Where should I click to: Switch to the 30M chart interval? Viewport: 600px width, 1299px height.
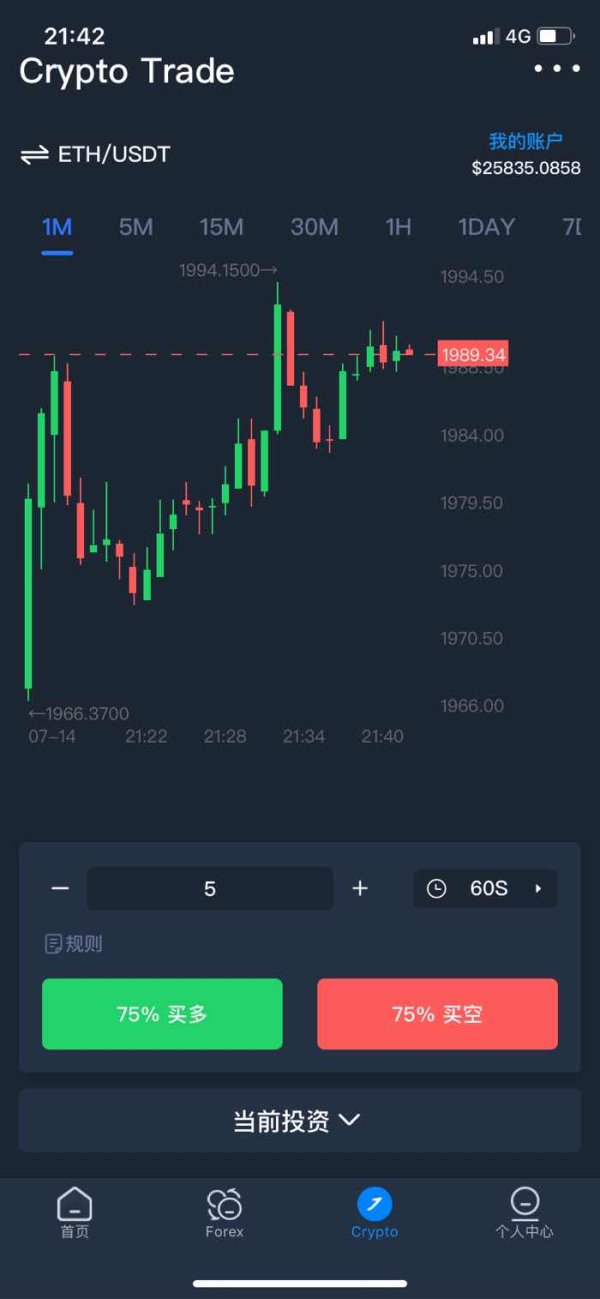click(314, 227)
